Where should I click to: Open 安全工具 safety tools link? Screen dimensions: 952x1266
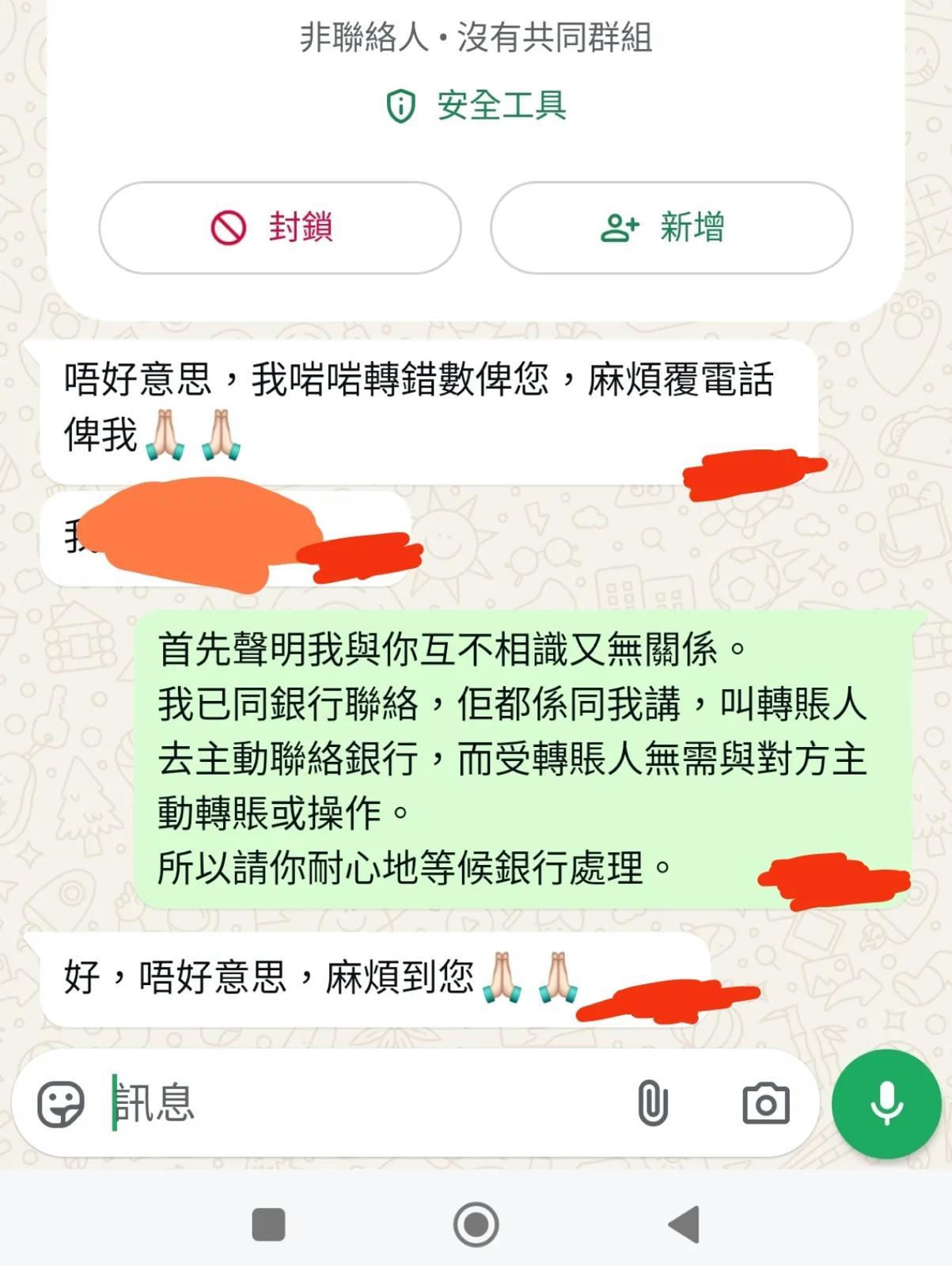coord(476,105)
